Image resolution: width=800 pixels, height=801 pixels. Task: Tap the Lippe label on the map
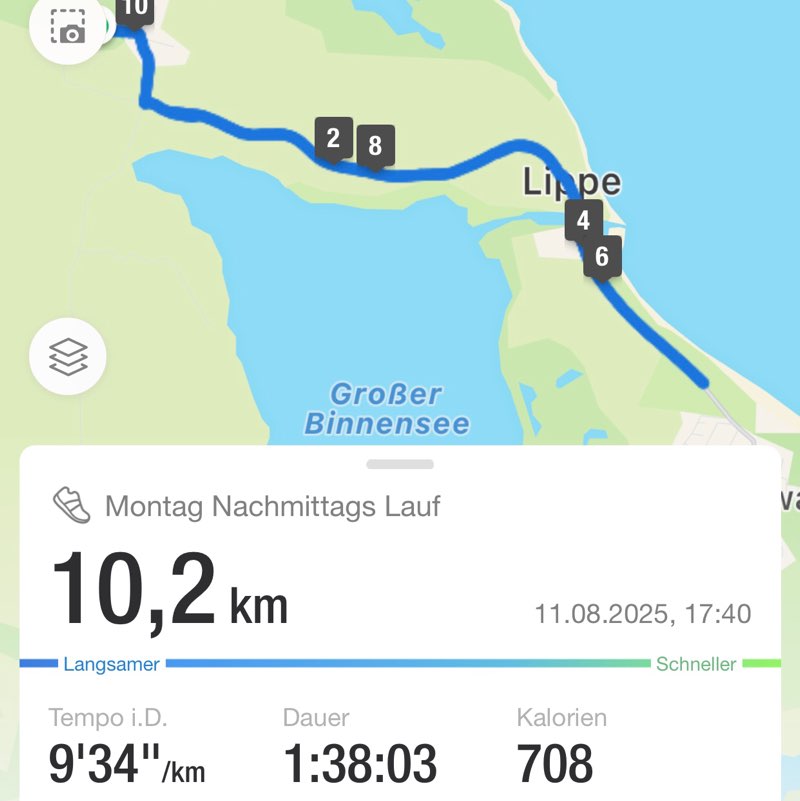tap(572, 181)
